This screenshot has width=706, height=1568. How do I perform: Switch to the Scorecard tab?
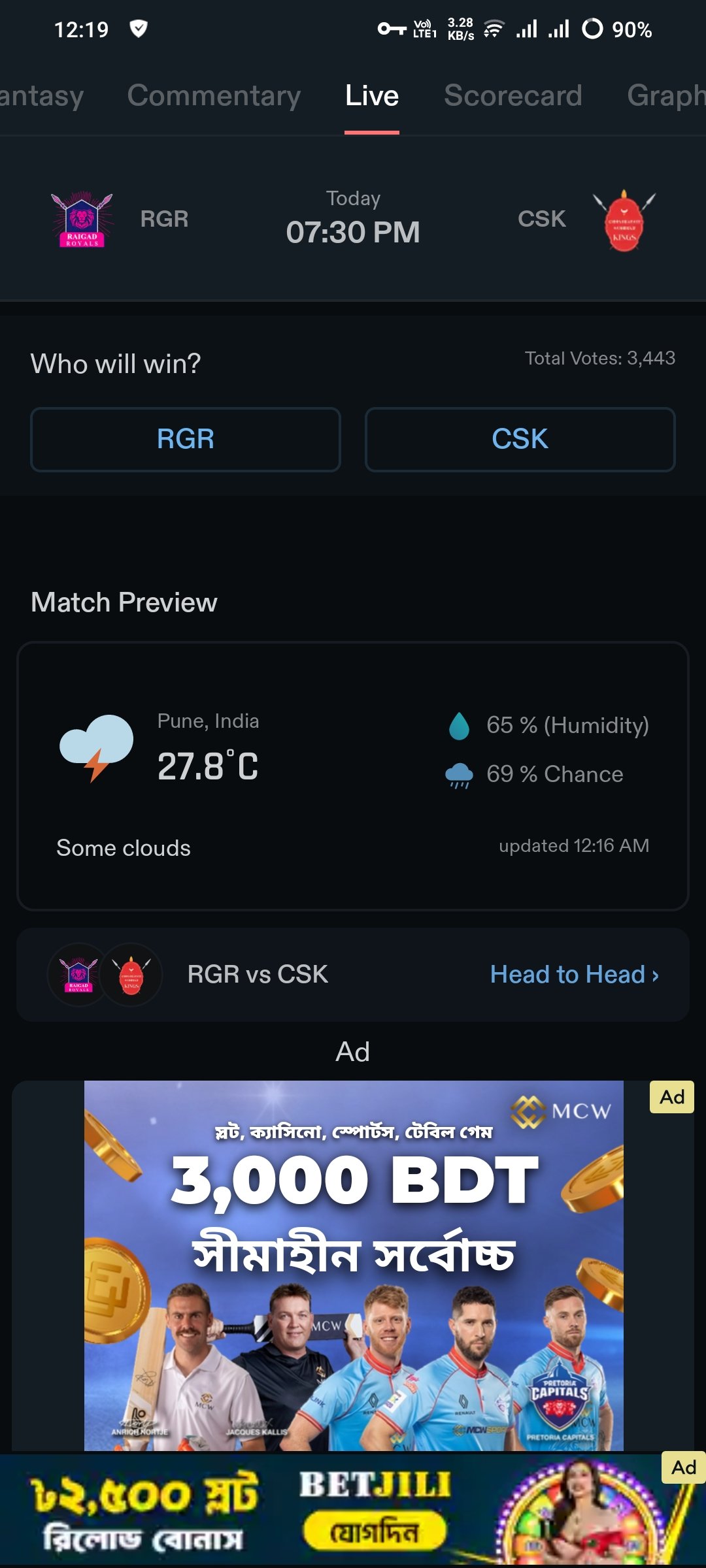click(x=513, y=95)
